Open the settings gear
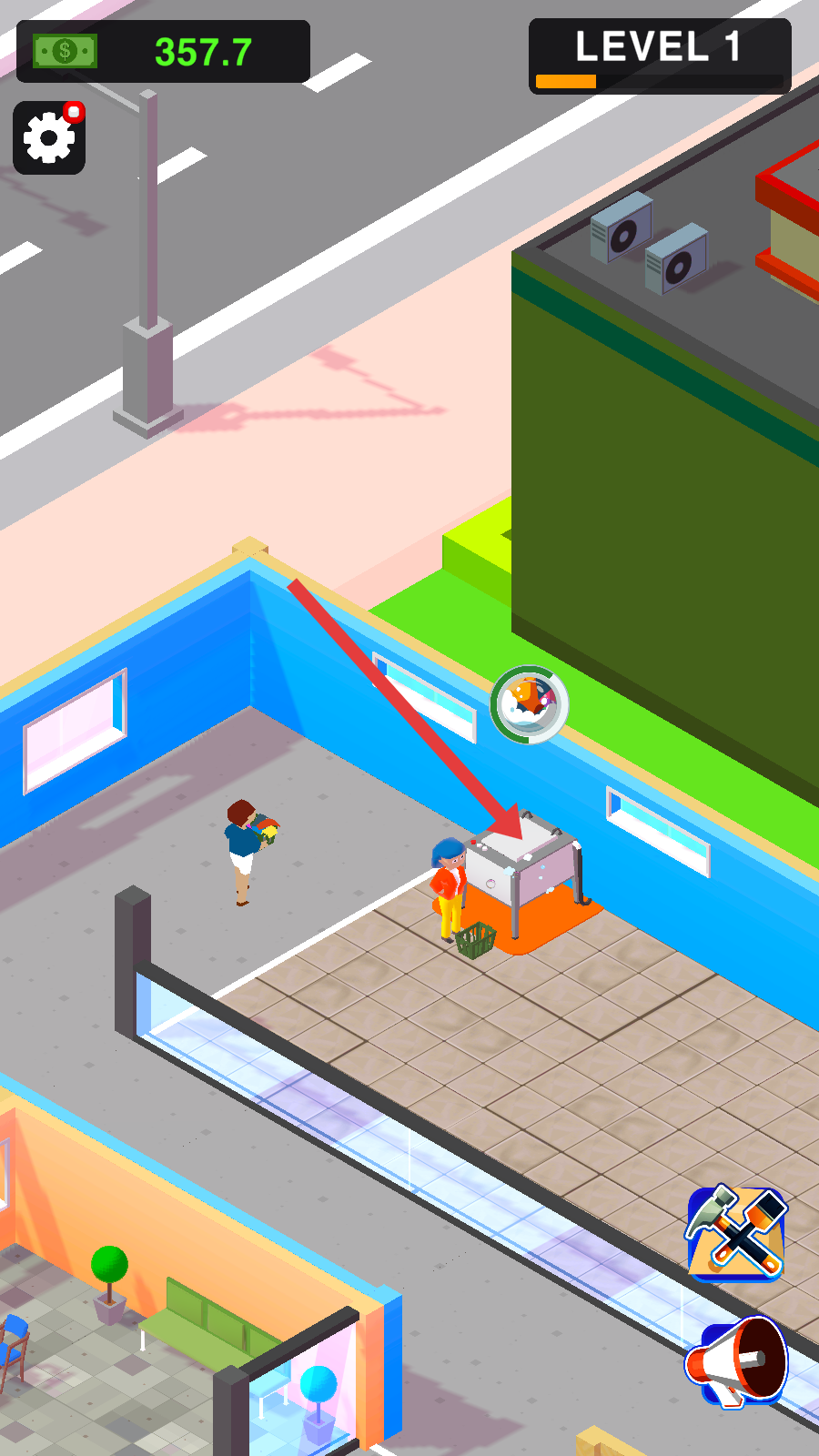Screen dimensions: 819x1456 (49, 137)
